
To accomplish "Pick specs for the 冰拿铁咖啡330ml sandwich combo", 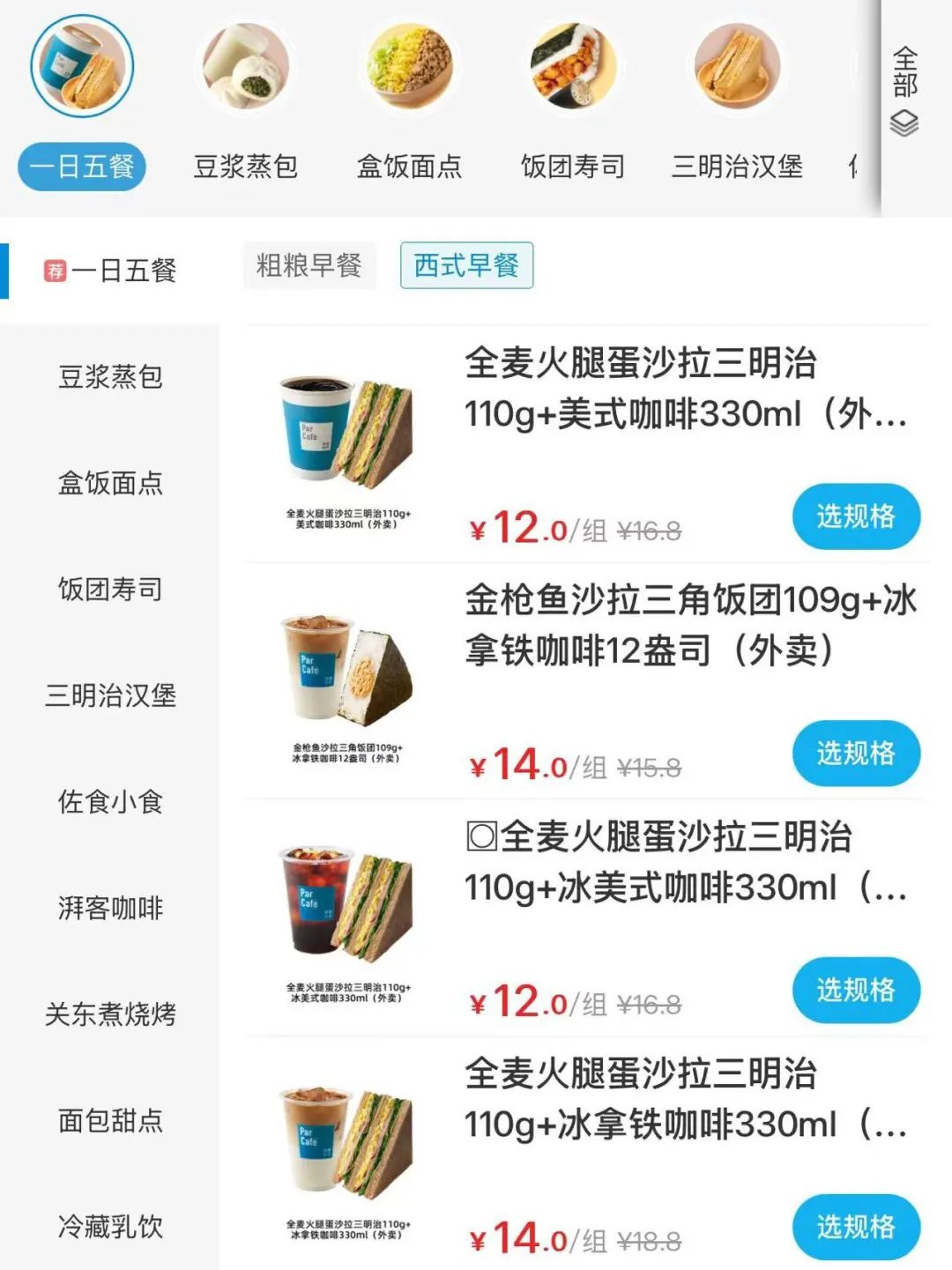I will click(855, 1227).
